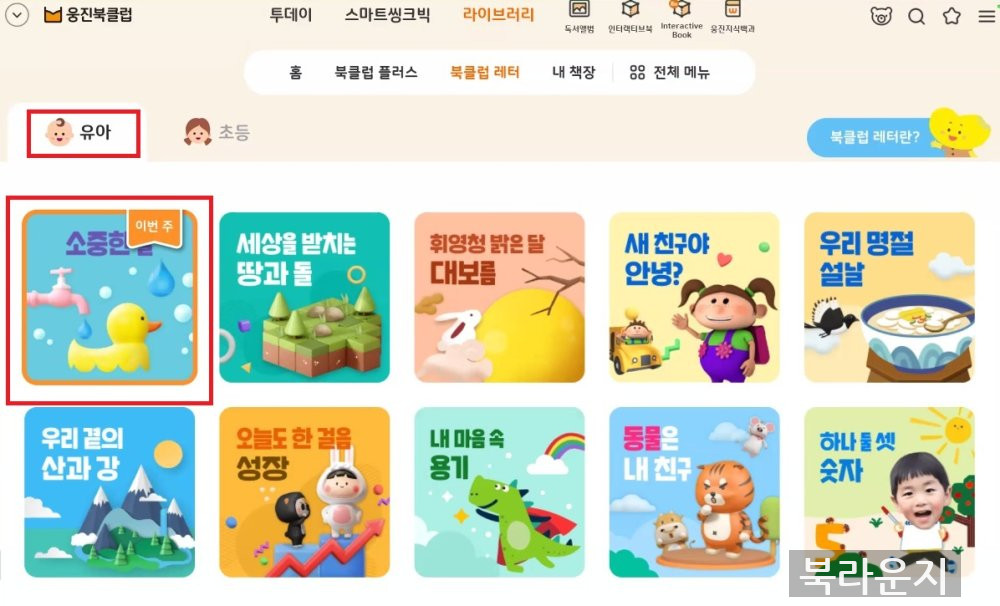Switch to 내 책장

tap(573, 73)
